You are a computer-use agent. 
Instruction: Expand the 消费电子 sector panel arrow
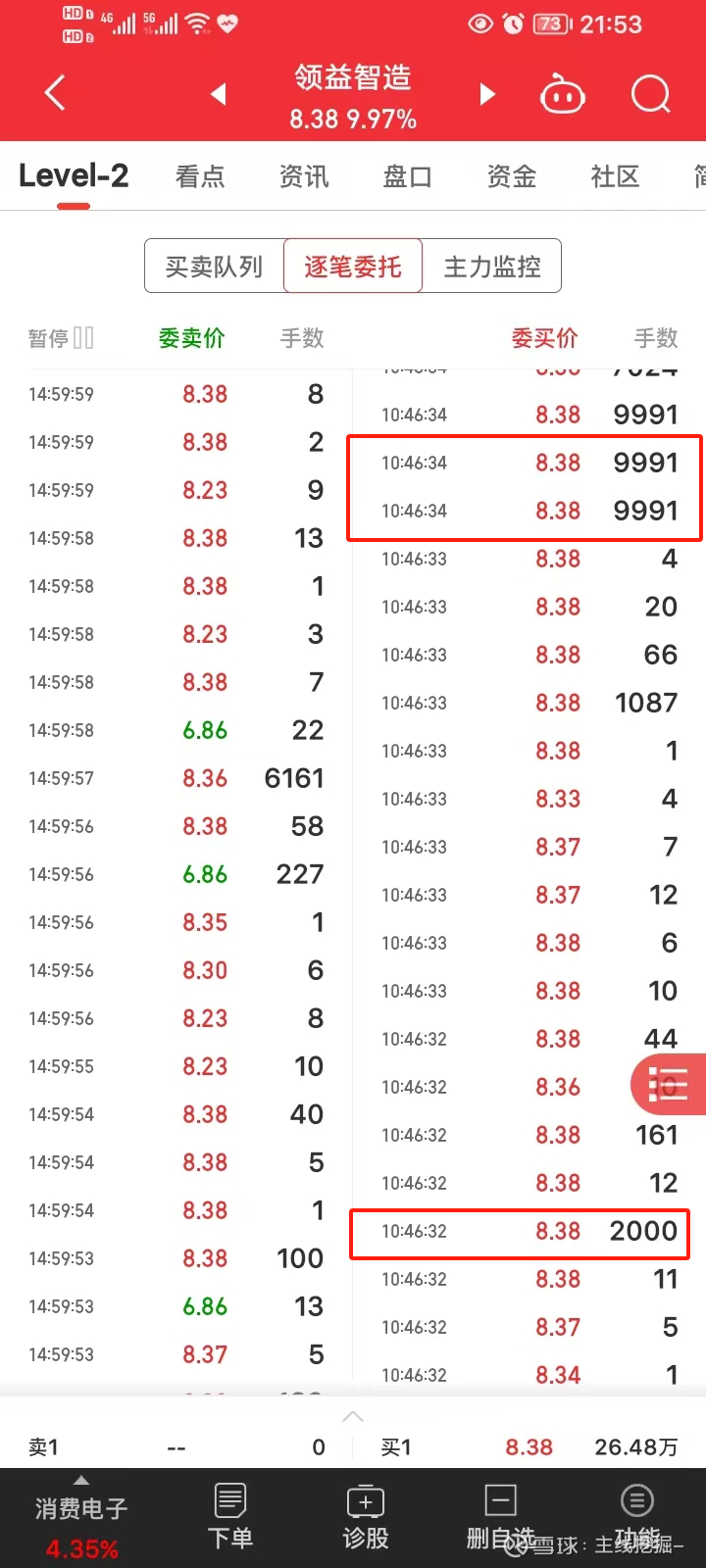tap(80, 1480)
